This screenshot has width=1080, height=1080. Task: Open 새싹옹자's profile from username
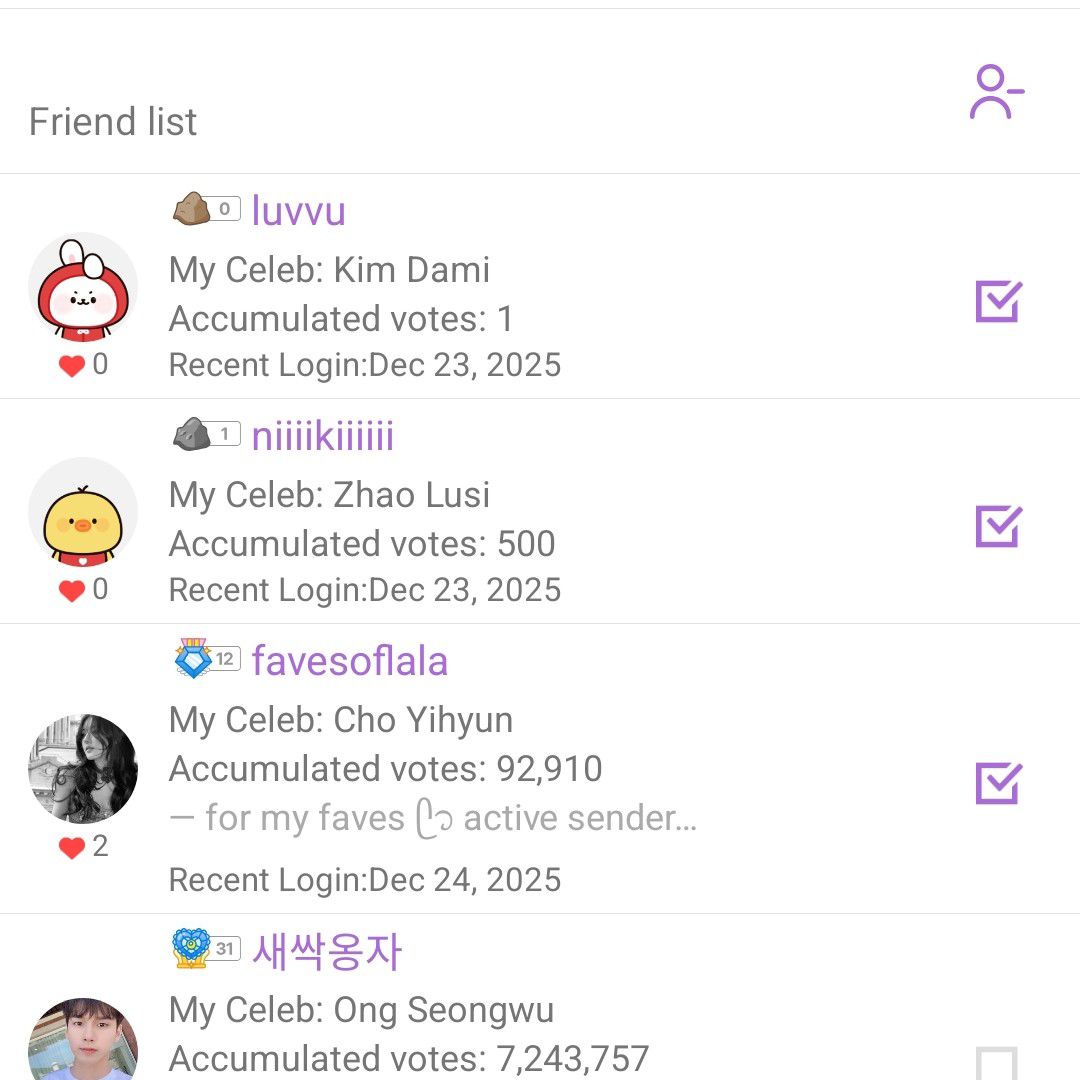326,951
